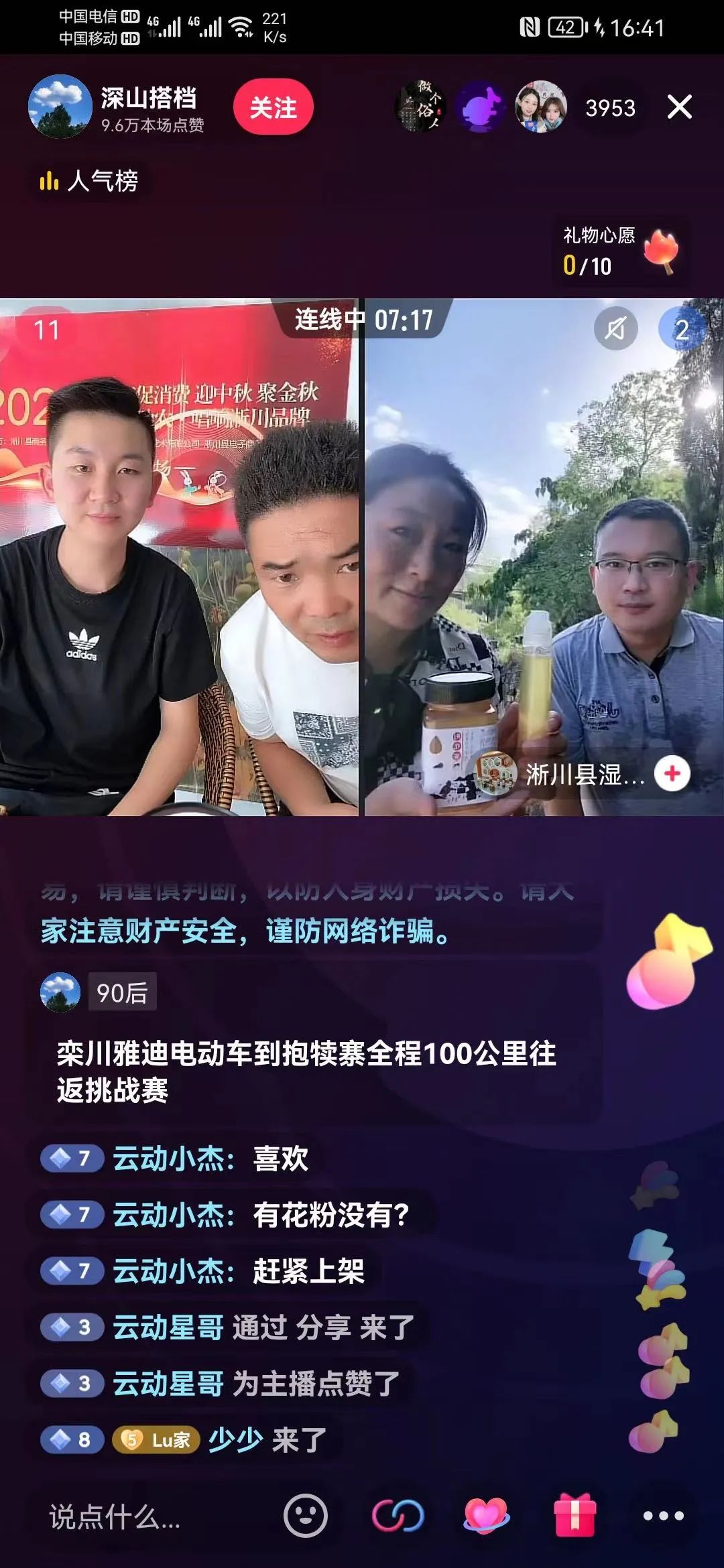Open more options menu
Screen dimensions: 724x1568
pos(663,1515)
